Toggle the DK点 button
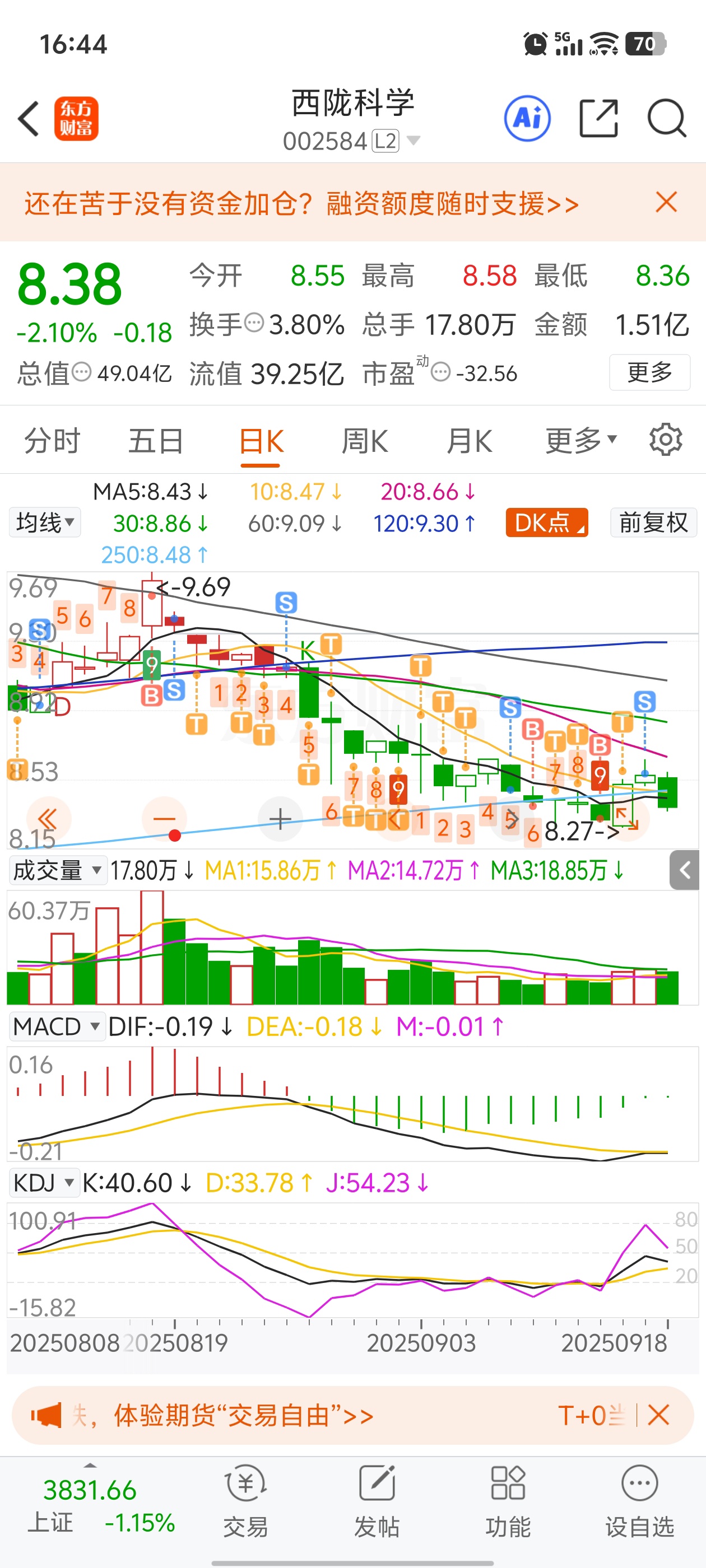Screen dimensions: 706x1568 (x=547, y=522)
